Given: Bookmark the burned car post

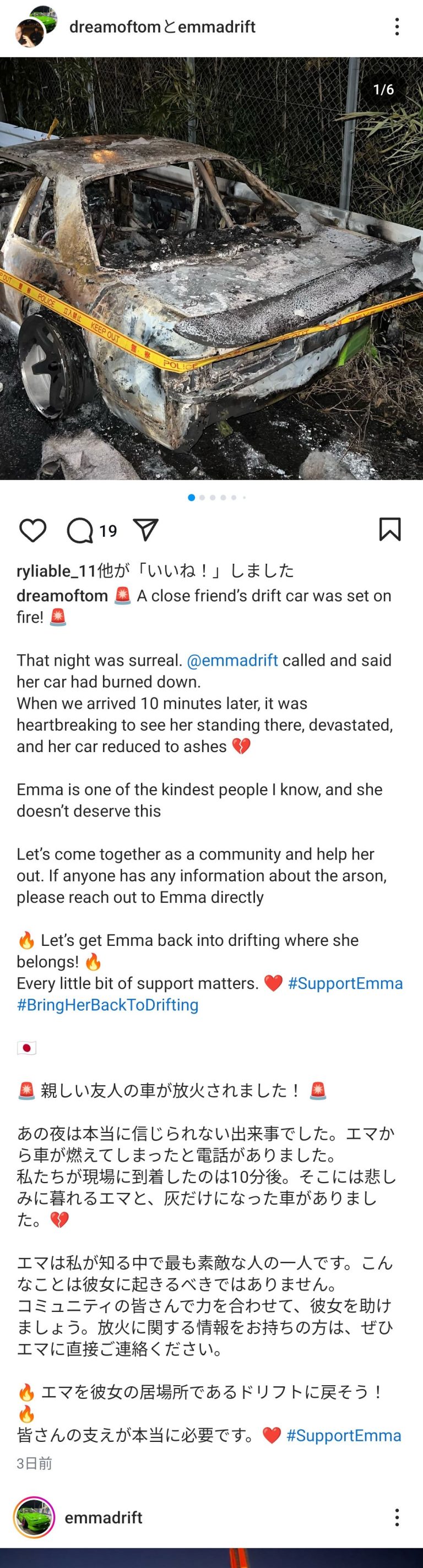Looking at the screenshot, I should click(x=389, y=530).
